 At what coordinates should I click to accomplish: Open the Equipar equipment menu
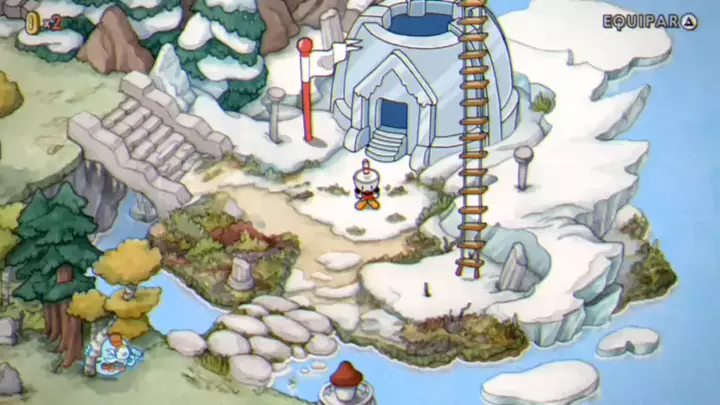pos(649,21)
